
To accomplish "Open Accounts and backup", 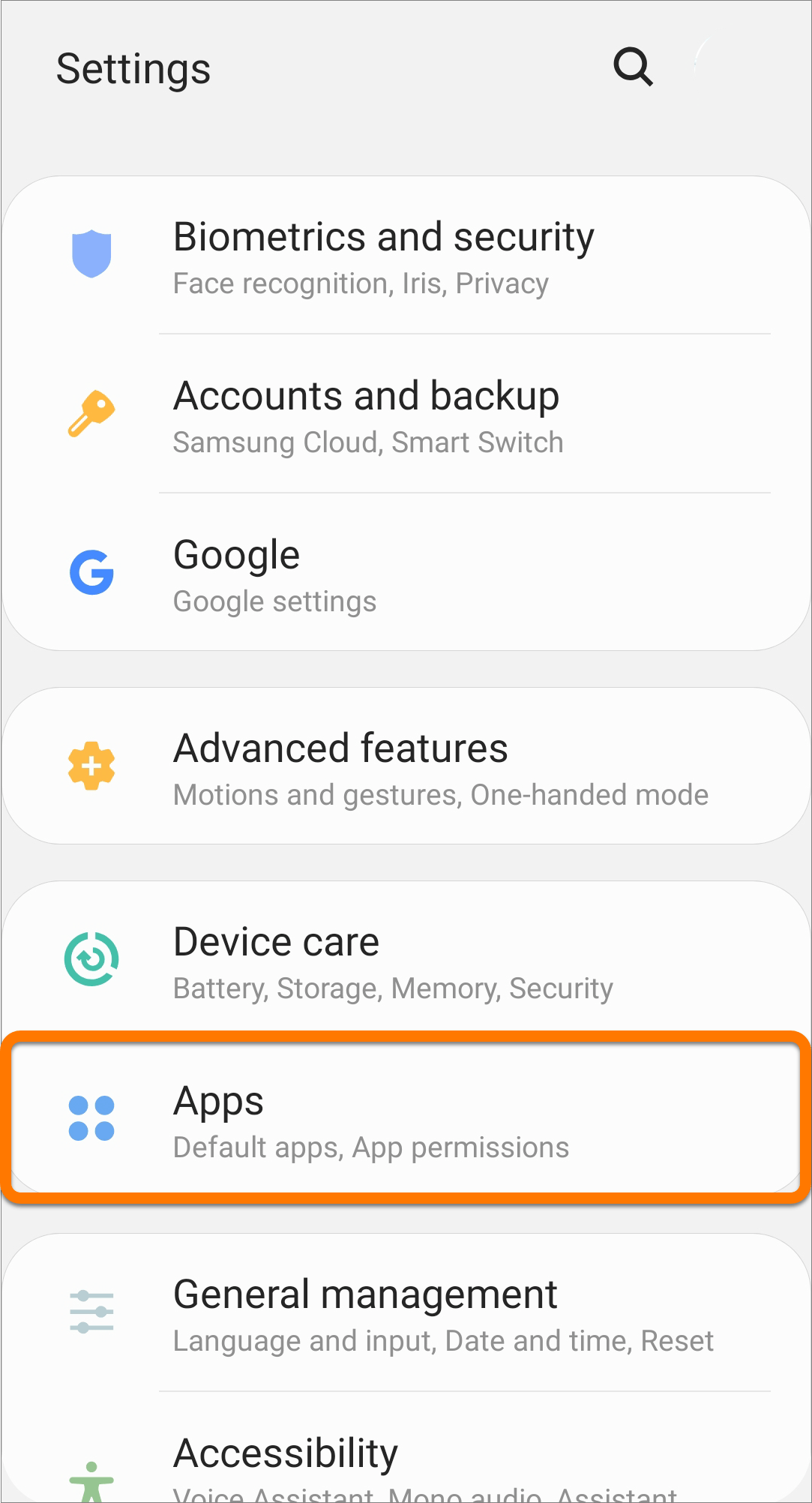I will pyautogui.click(x=405, y=415).
